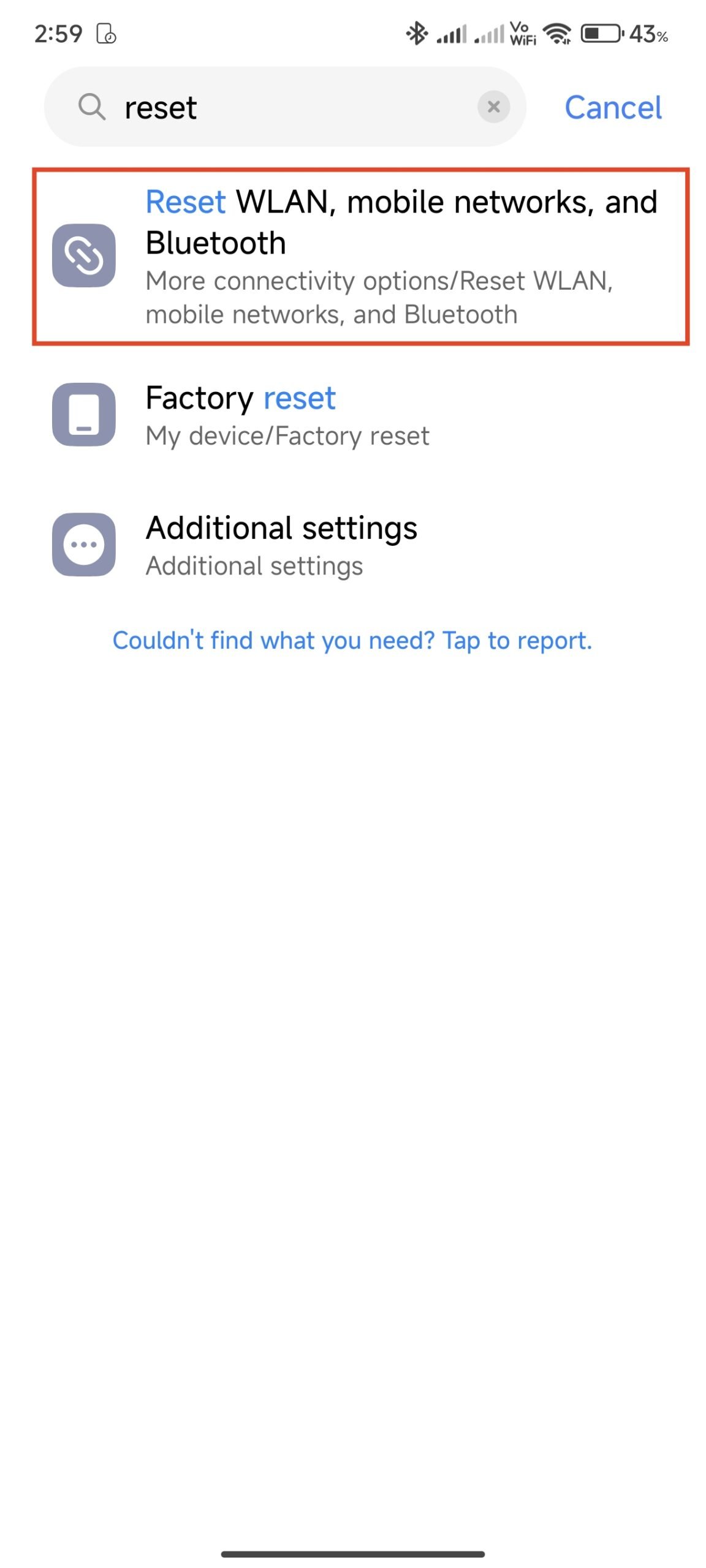The height and width of the screenshot is (1568, 706).
Task: Tap the screen recorder icon beside the clock
Action: [x=105, y=35]
